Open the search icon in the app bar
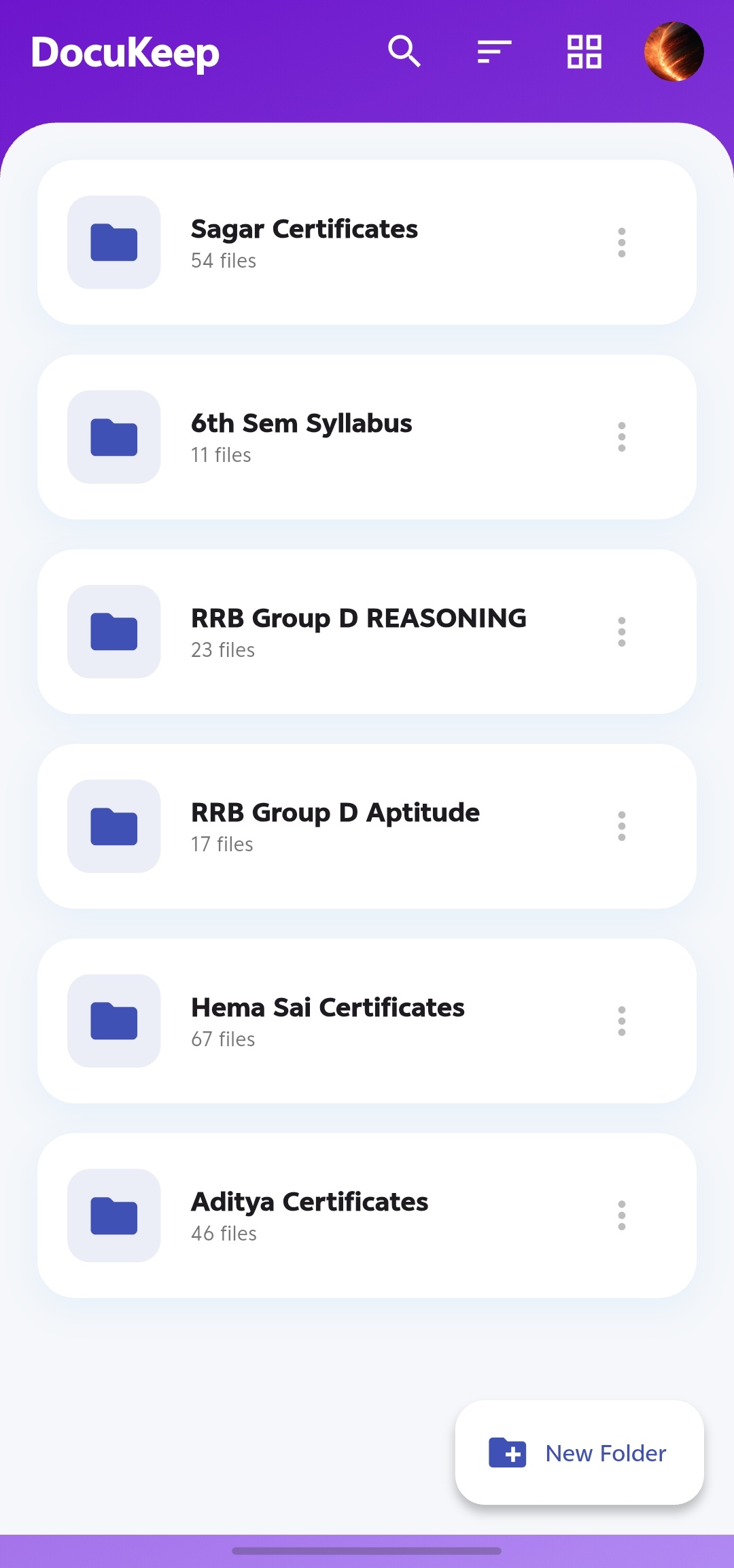The image size is (734, 1568). coord(404,52)
